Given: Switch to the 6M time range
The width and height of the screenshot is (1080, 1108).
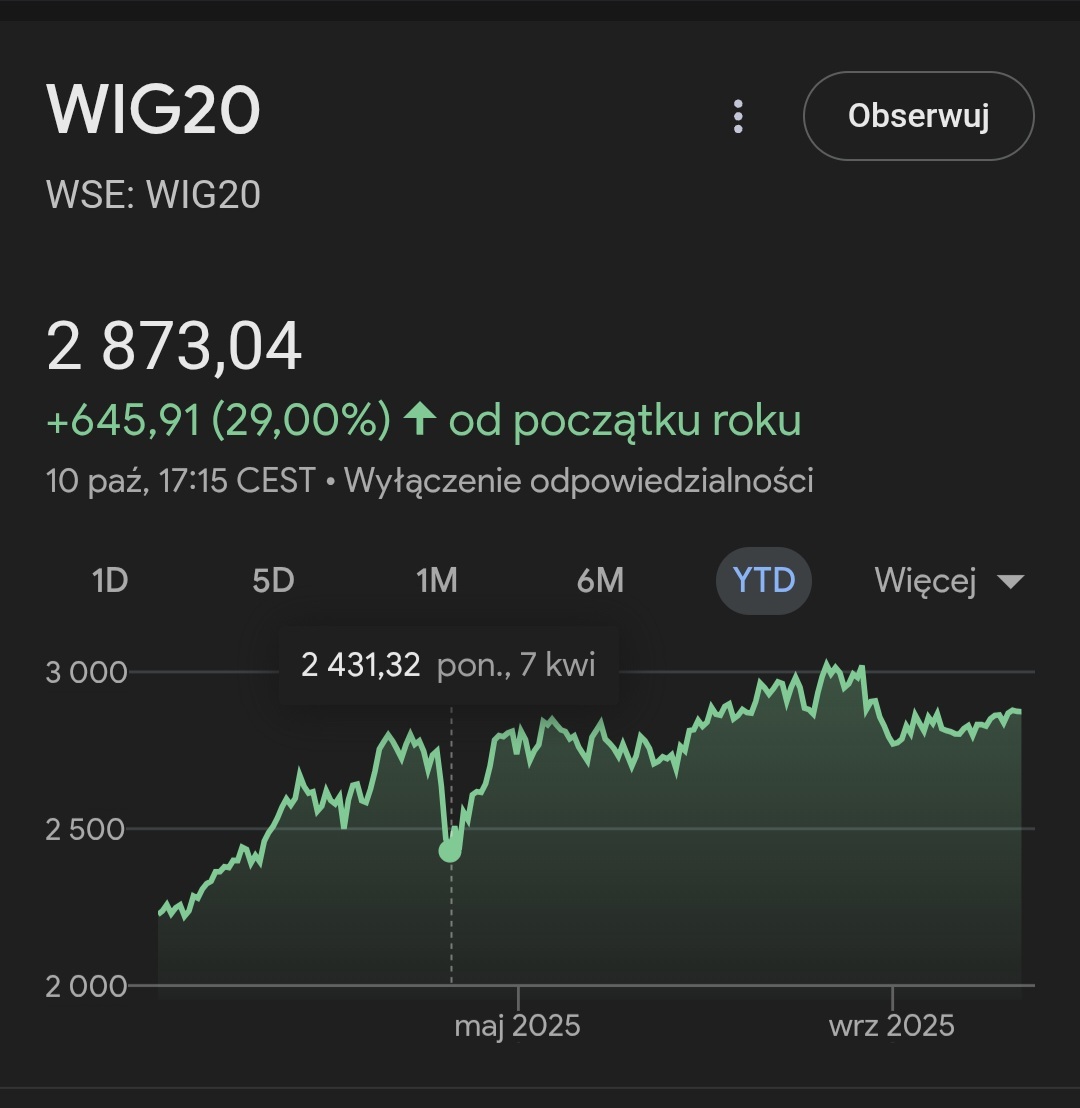Looking at the screenshot, I should 600,580.
